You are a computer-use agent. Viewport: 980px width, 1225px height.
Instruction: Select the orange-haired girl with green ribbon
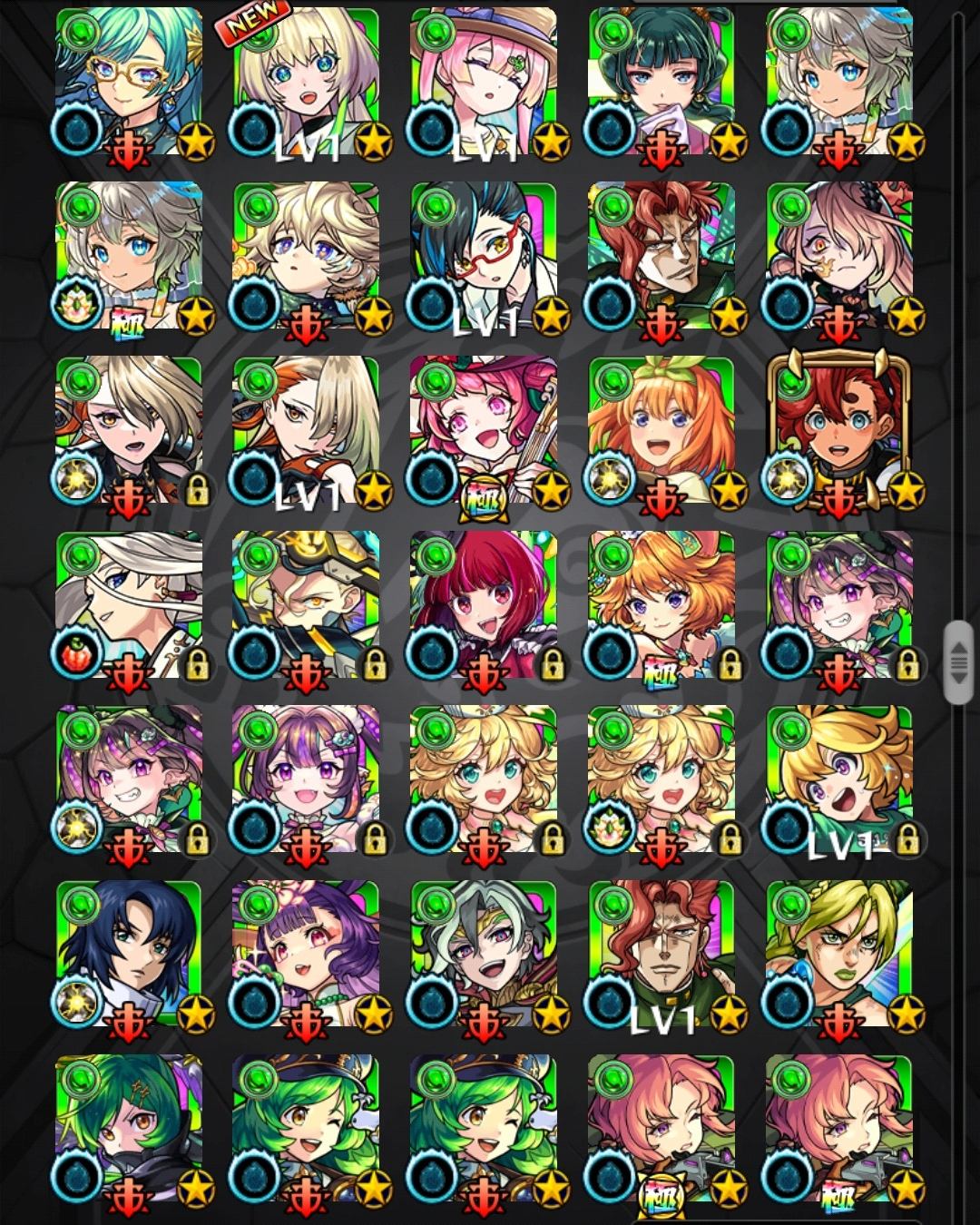661,430
